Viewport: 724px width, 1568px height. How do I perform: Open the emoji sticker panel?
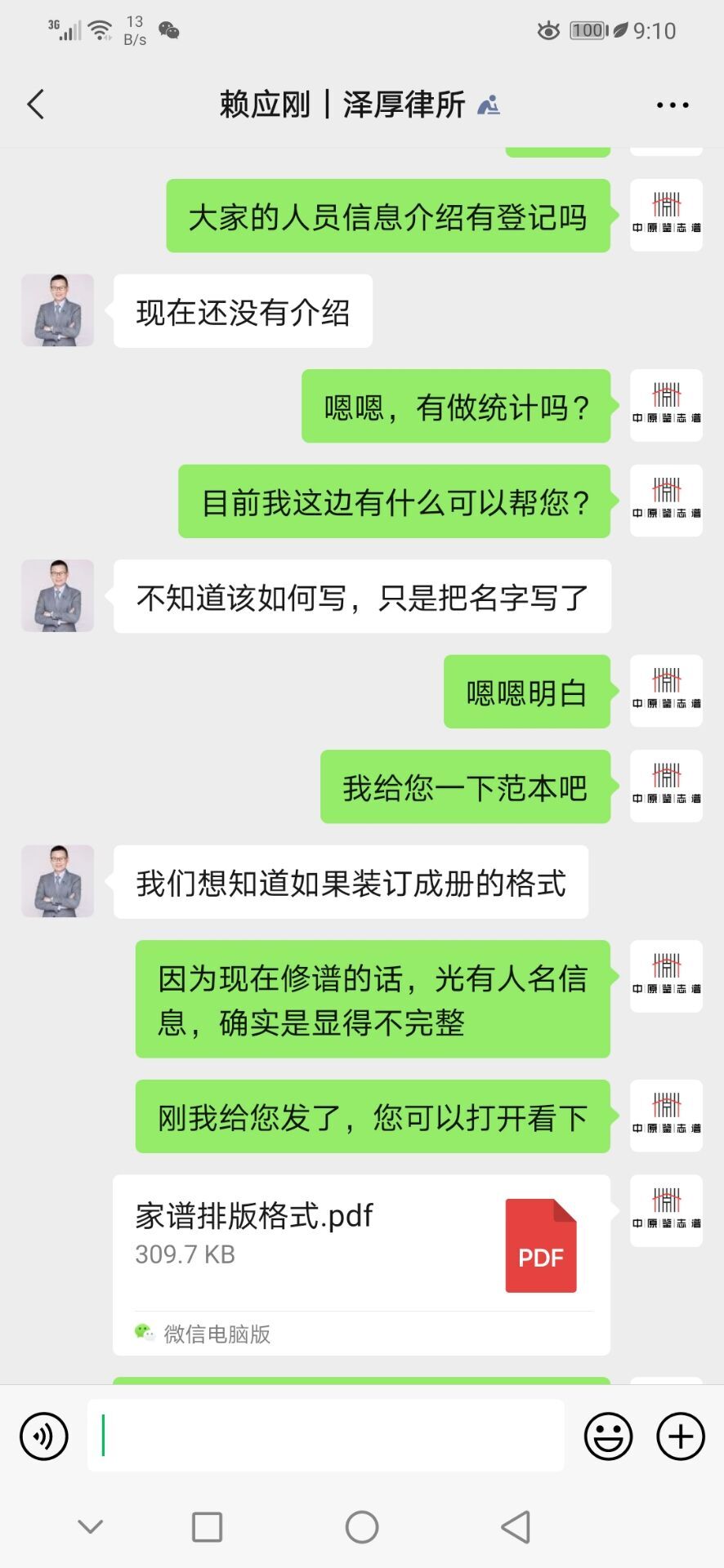coord(608,1436)
